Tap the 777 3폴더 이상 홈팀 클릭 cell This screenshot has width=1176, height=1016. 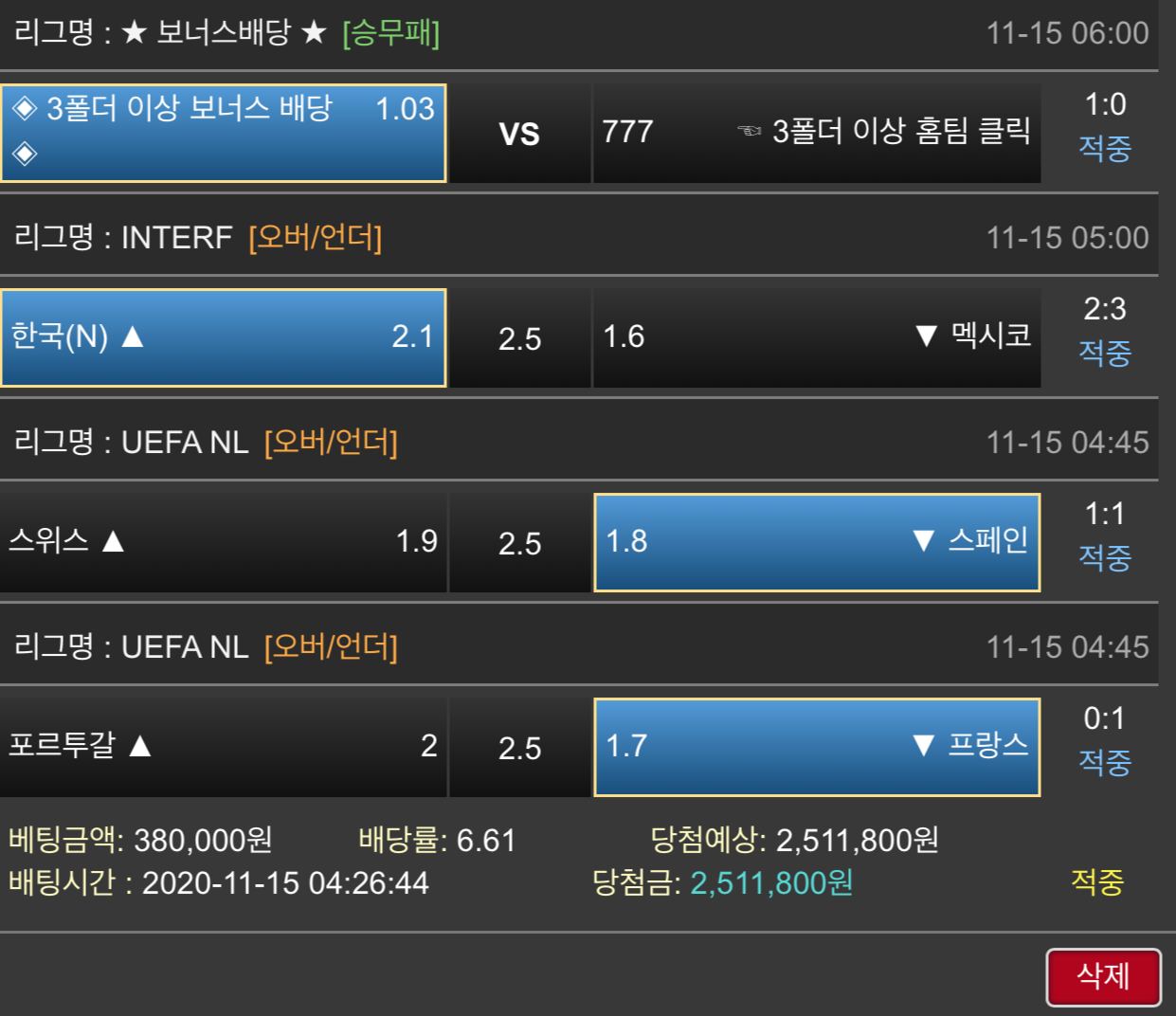(816, 133)
